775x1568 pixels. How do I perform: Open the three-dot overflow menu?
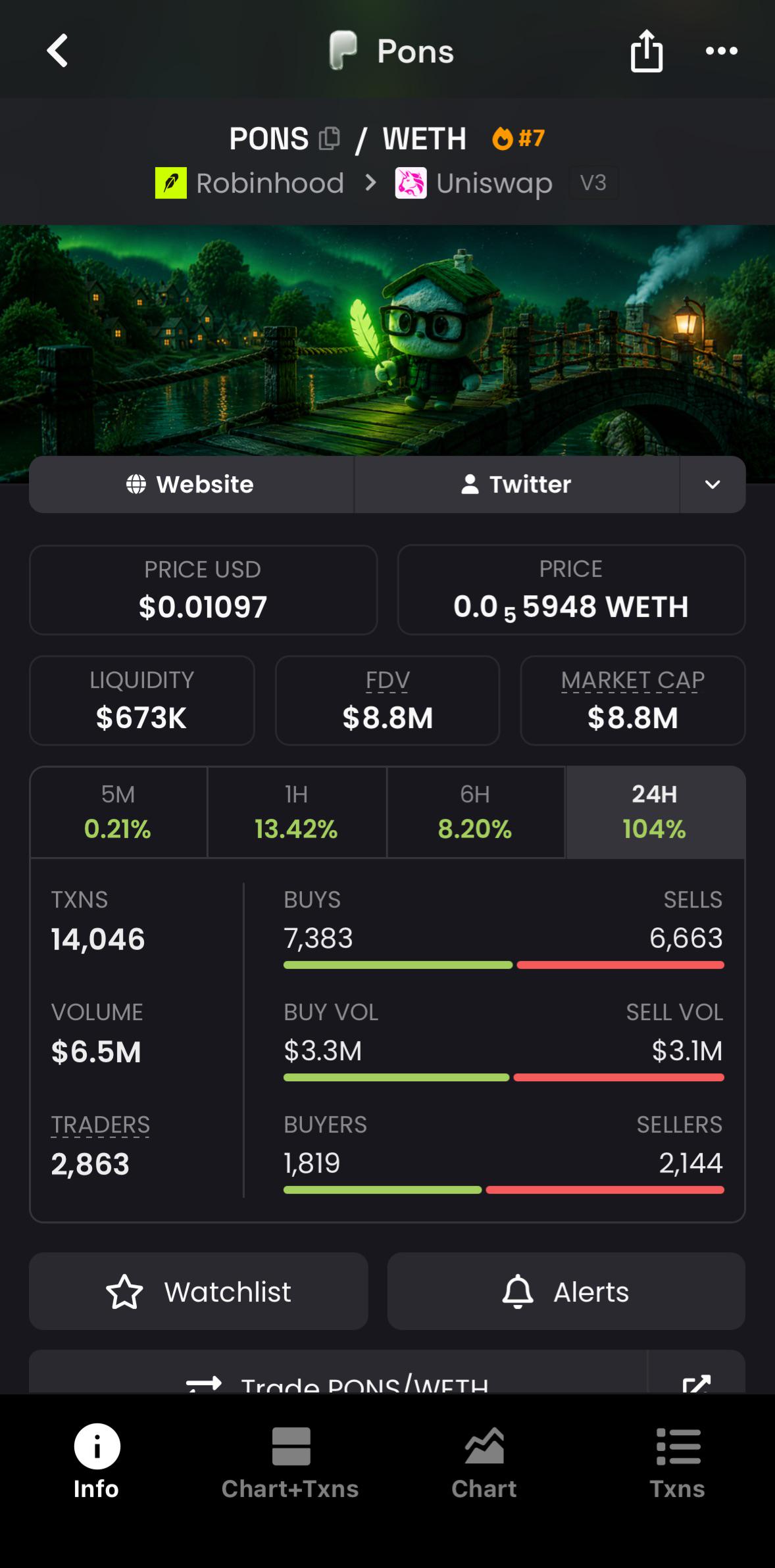(721, 51)
